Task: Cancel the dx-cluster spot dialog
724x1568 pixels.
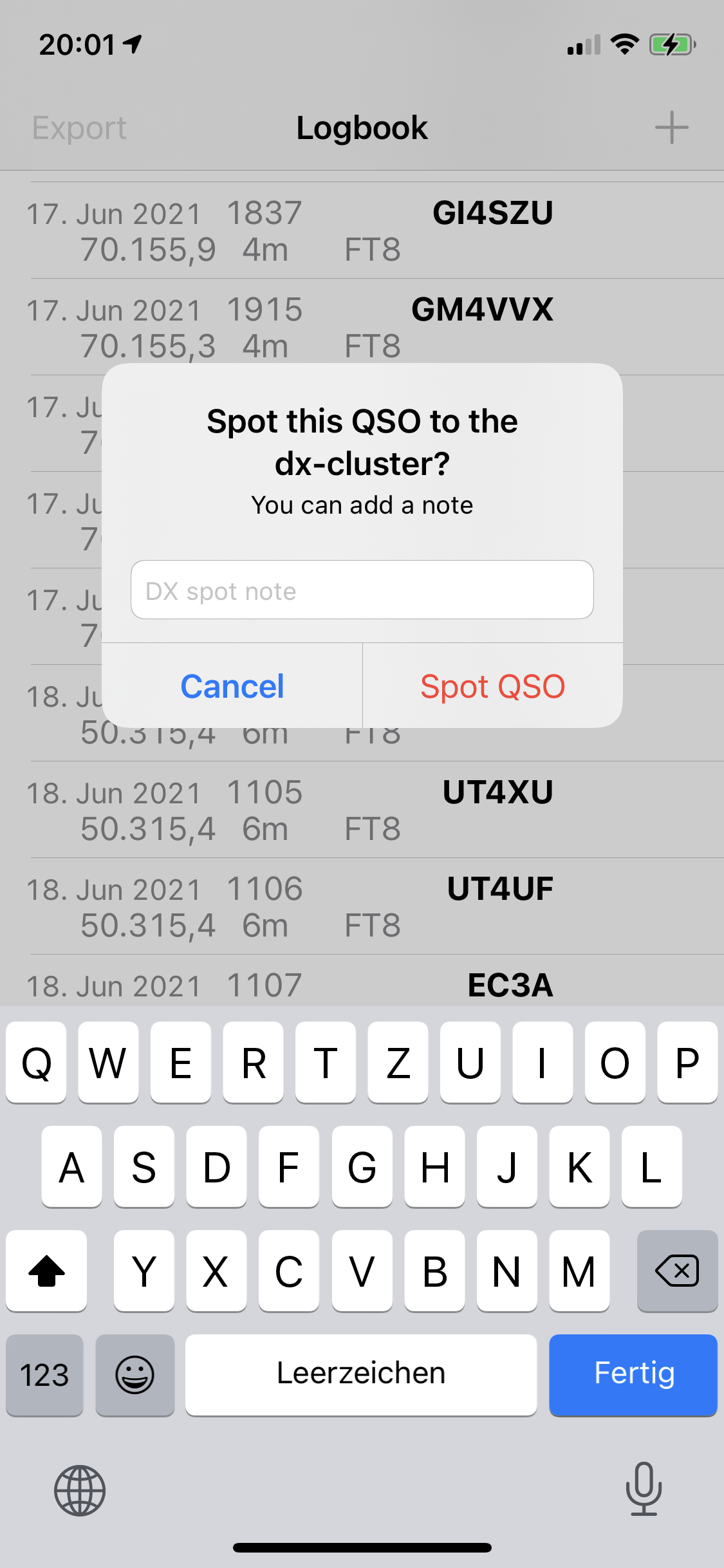Action: click(232, 686)
